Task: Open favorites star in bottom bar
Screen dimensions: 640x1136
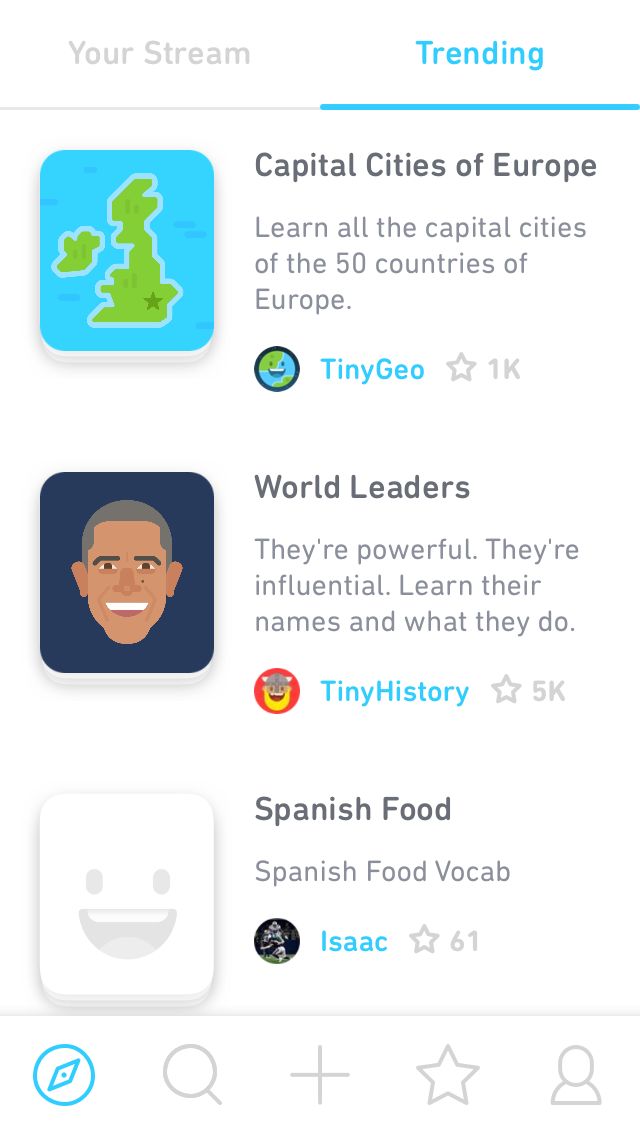Action: pos(448,1074)
